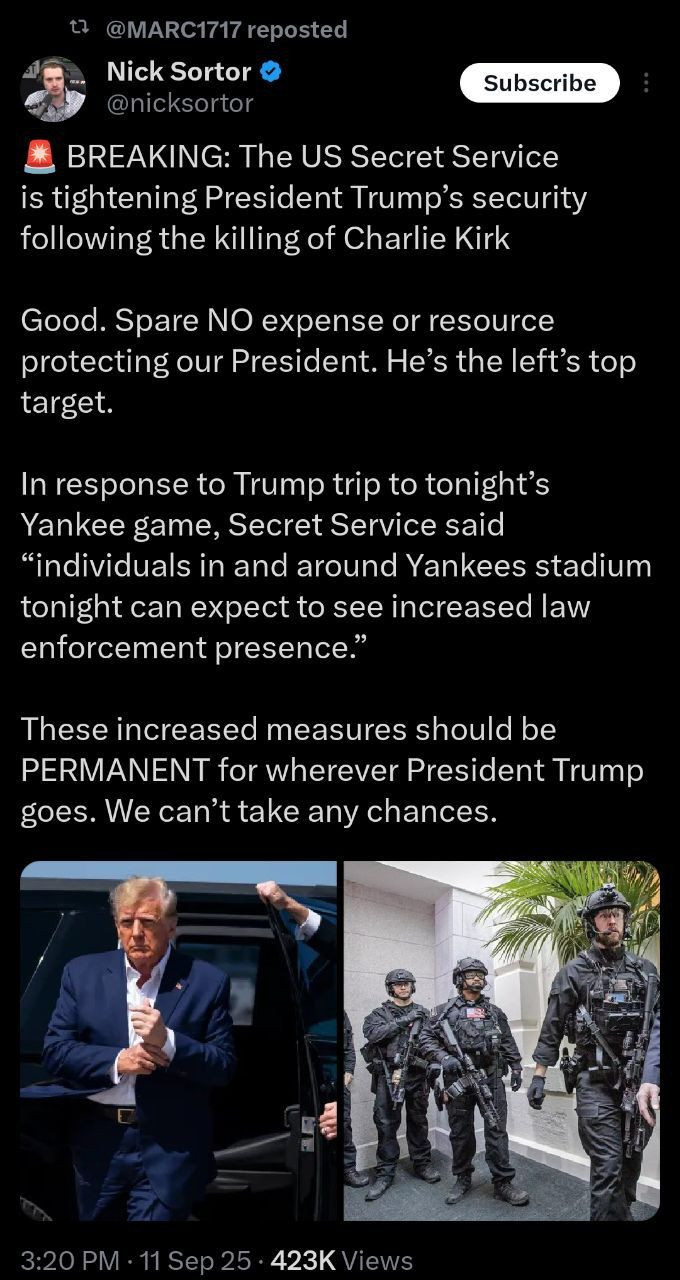Open the @nicksortor handle

(180, 102)
